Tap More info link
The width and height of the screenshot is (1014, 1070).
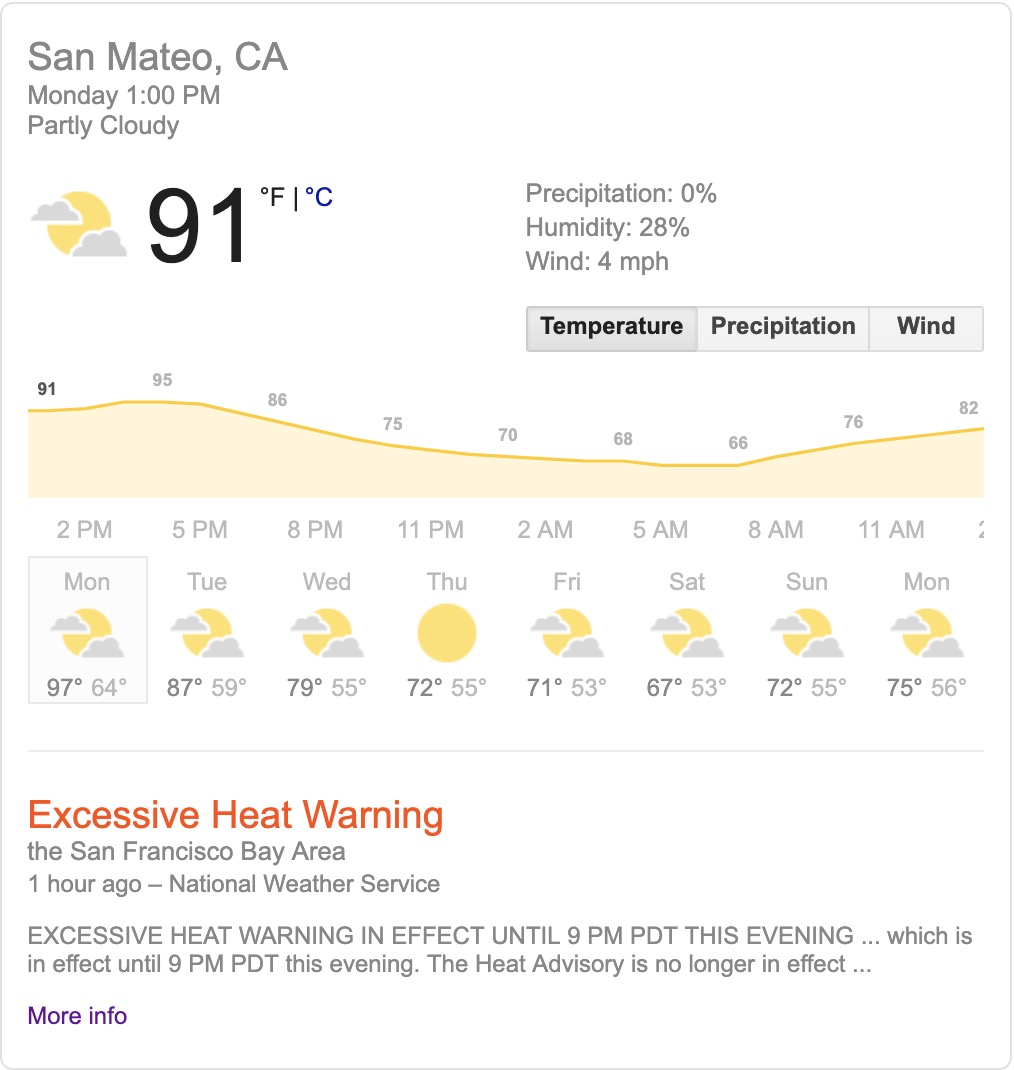pos(78,1016)
